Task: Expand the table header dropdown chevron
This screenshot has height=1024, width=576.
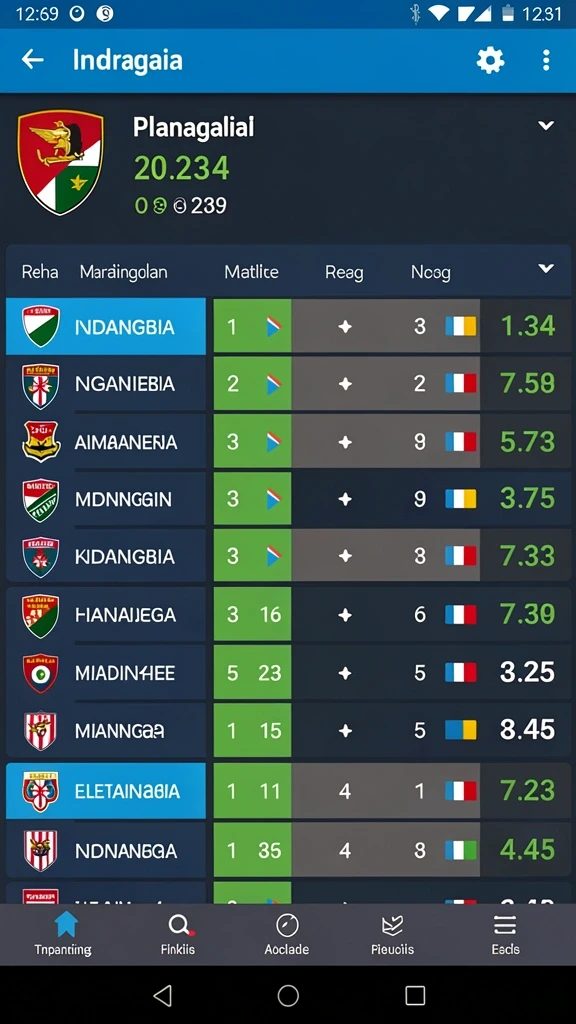Action: 546,268
